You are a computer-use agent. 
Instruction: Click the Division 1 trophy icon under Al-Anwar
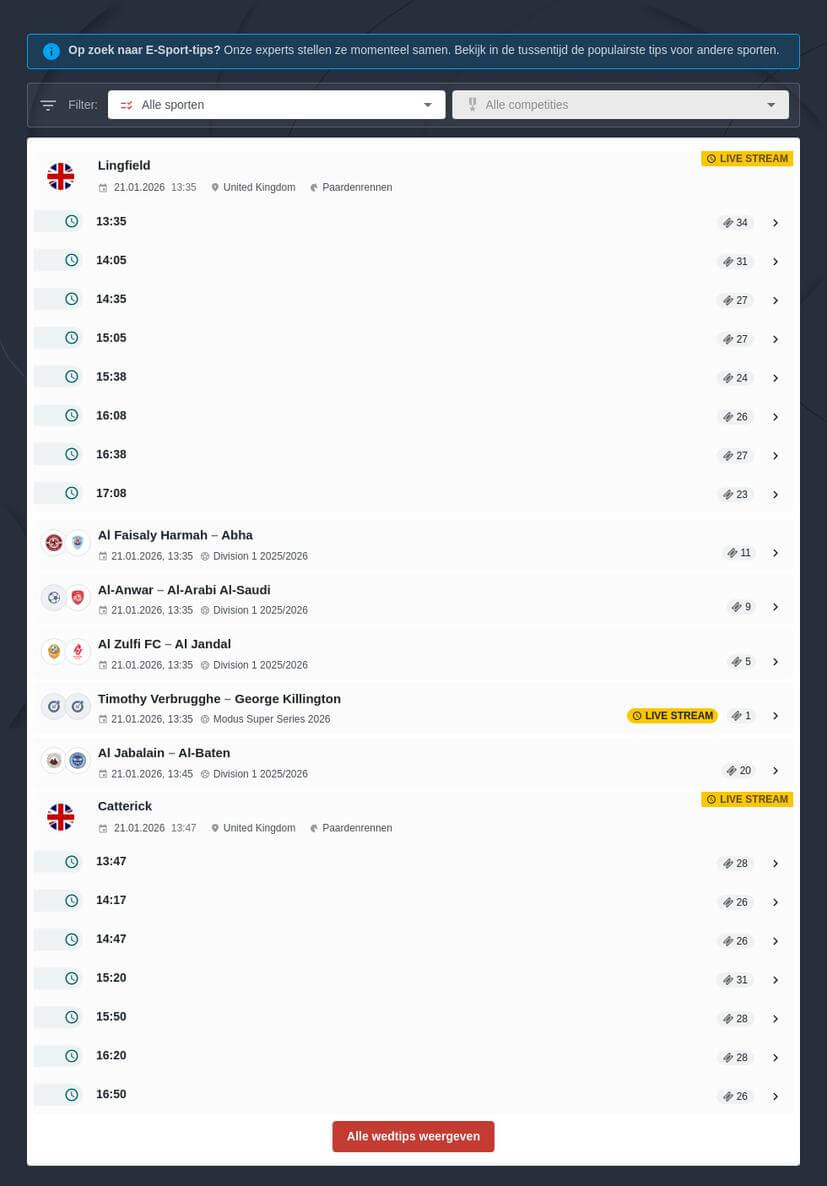(x=206, y=610)
